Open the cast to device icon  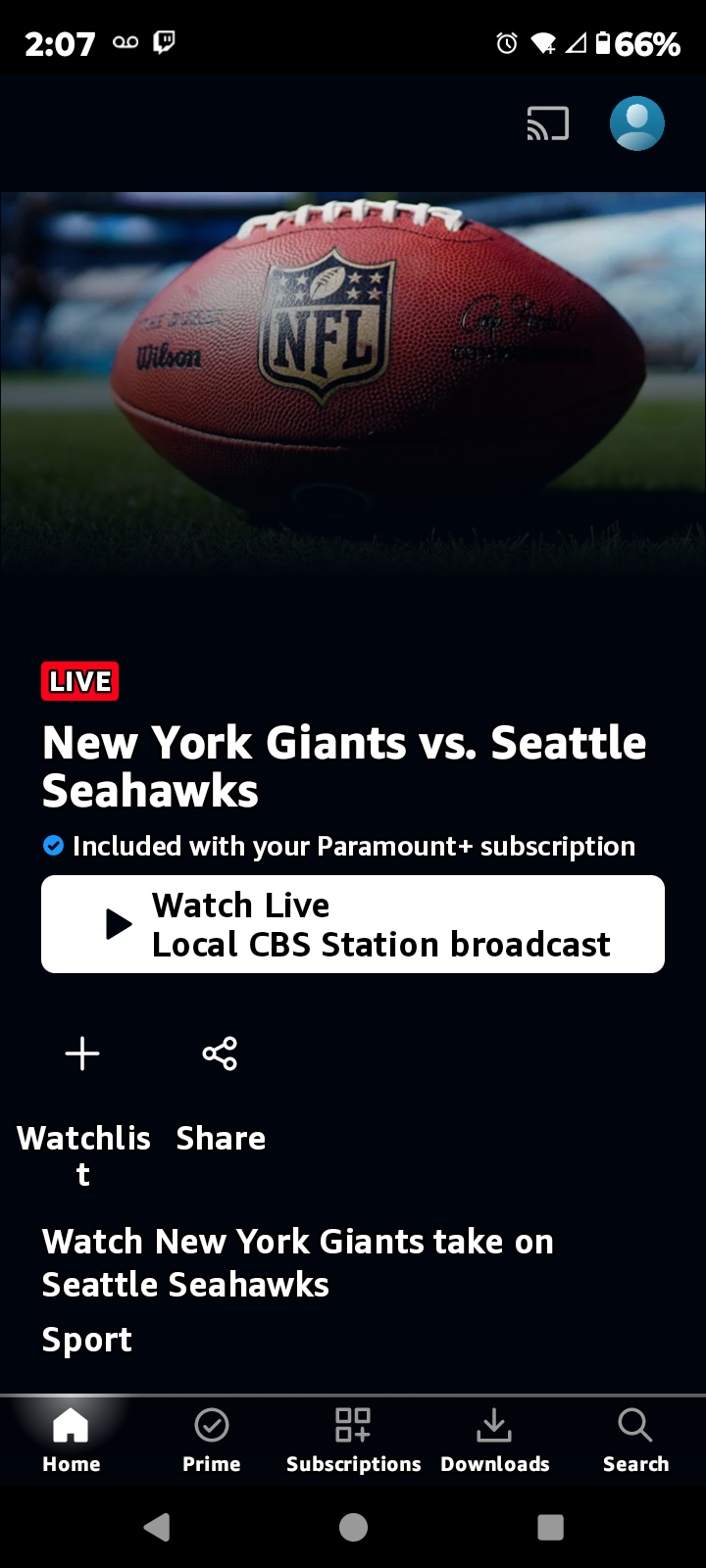pyautogui.click(x=547, y=124)
